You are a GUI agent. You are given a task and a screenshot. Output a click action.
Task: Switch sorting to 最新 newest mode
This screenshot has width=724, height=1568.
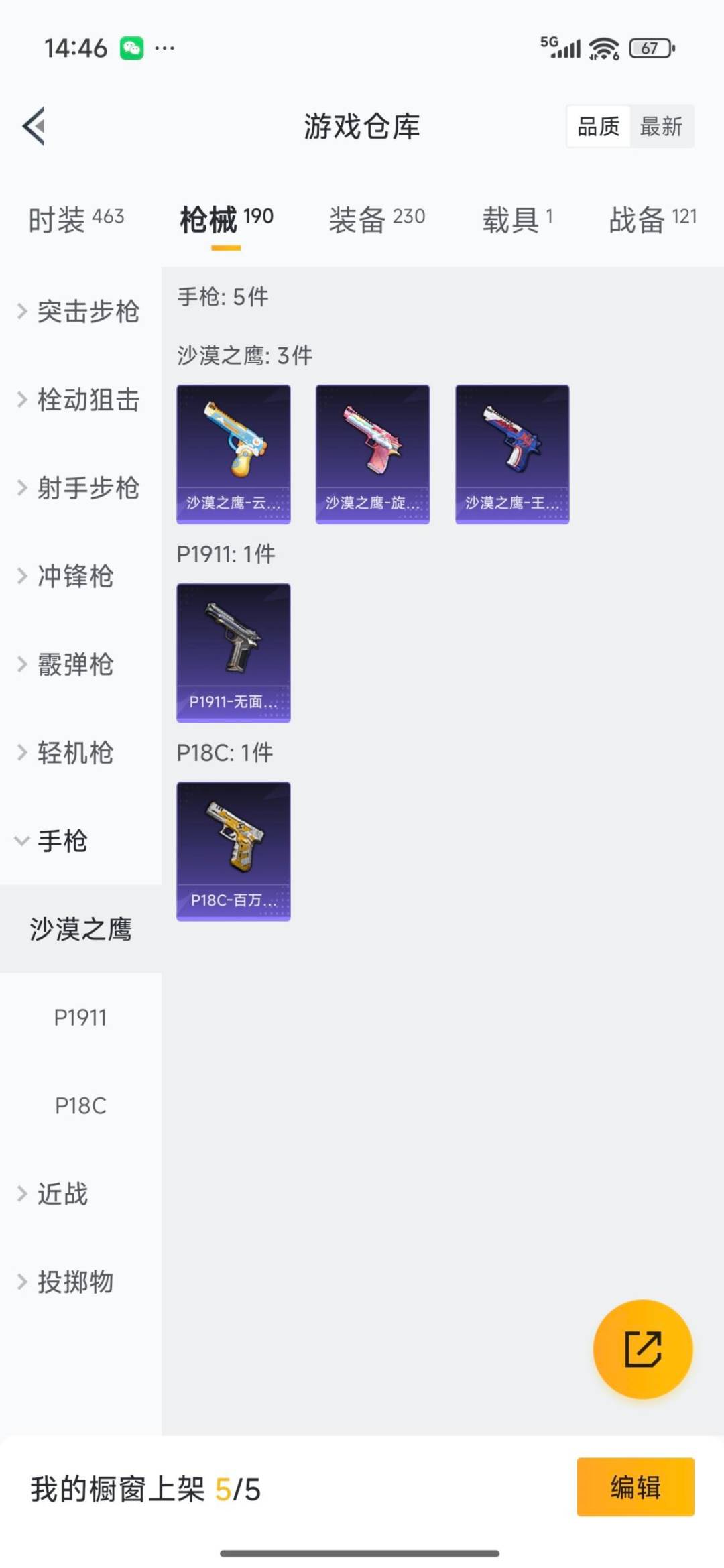tap(660, 127)
